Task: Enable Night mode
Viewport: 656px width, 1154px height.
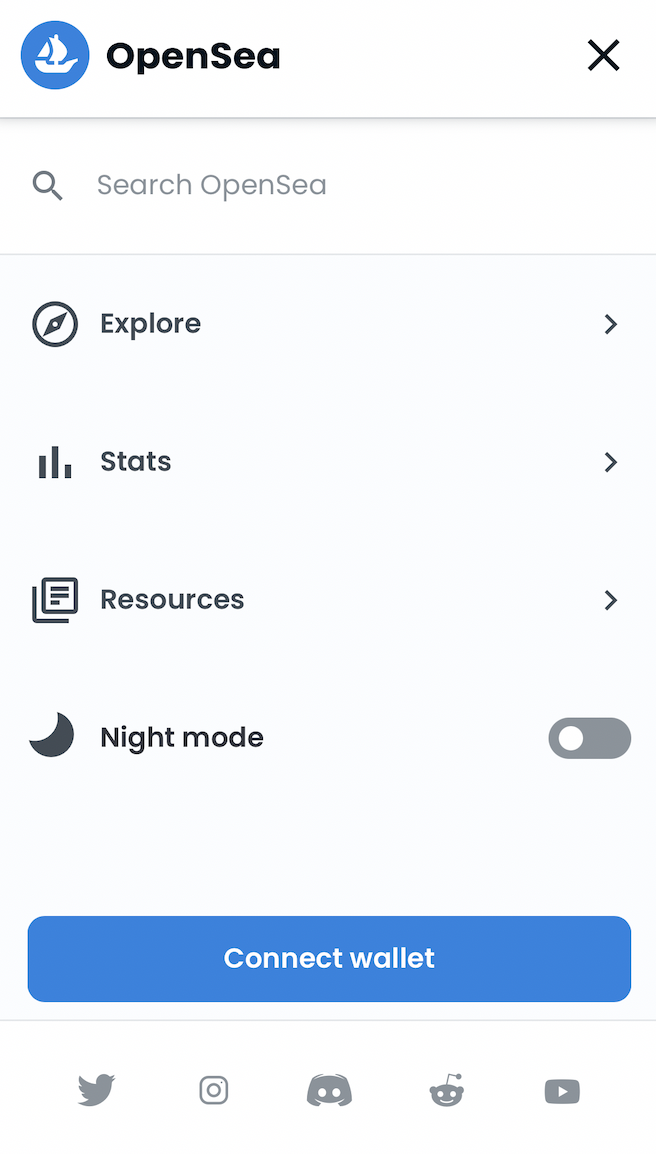Action: [x=589, y=738]
